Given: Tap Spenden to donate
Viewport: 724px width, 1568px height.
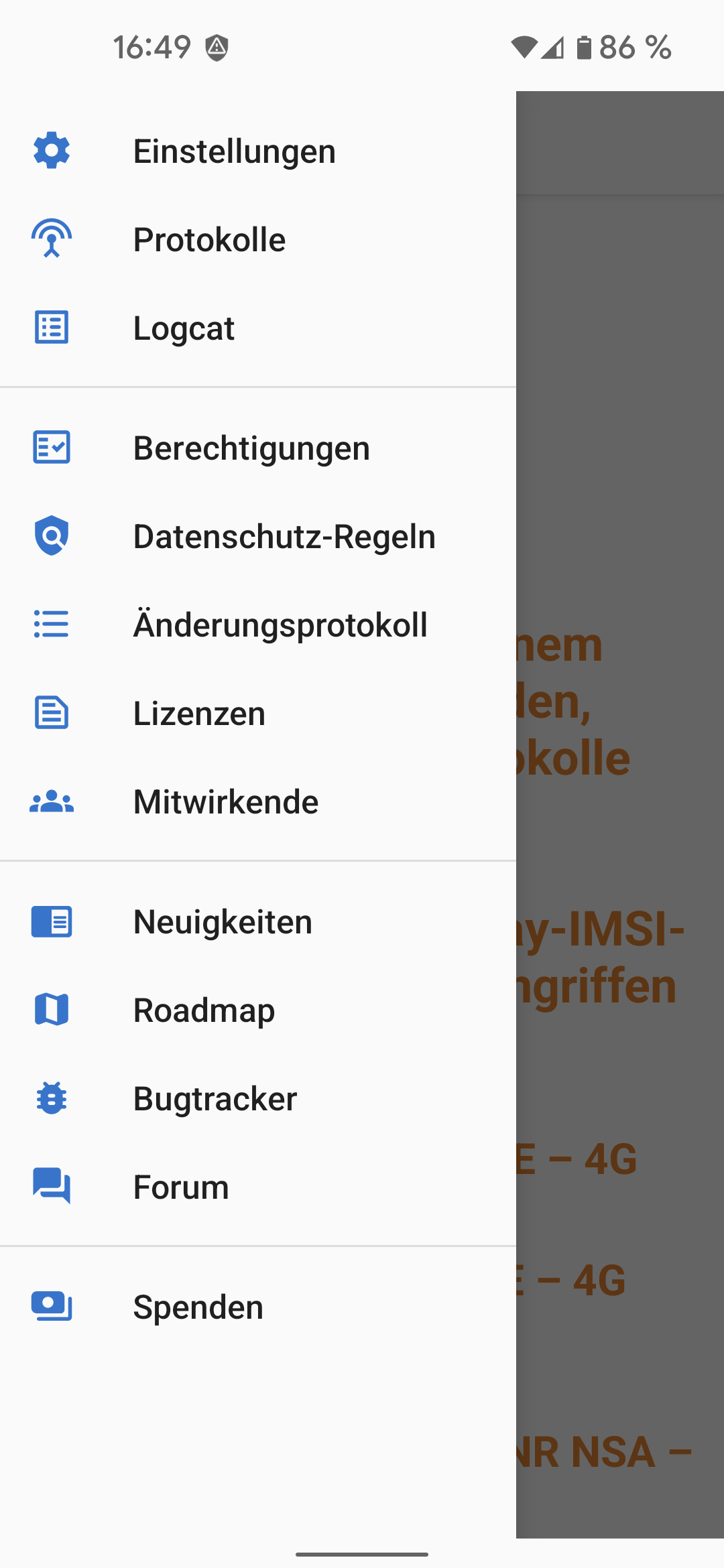Looking at the screenshot, I should 258,1307.
